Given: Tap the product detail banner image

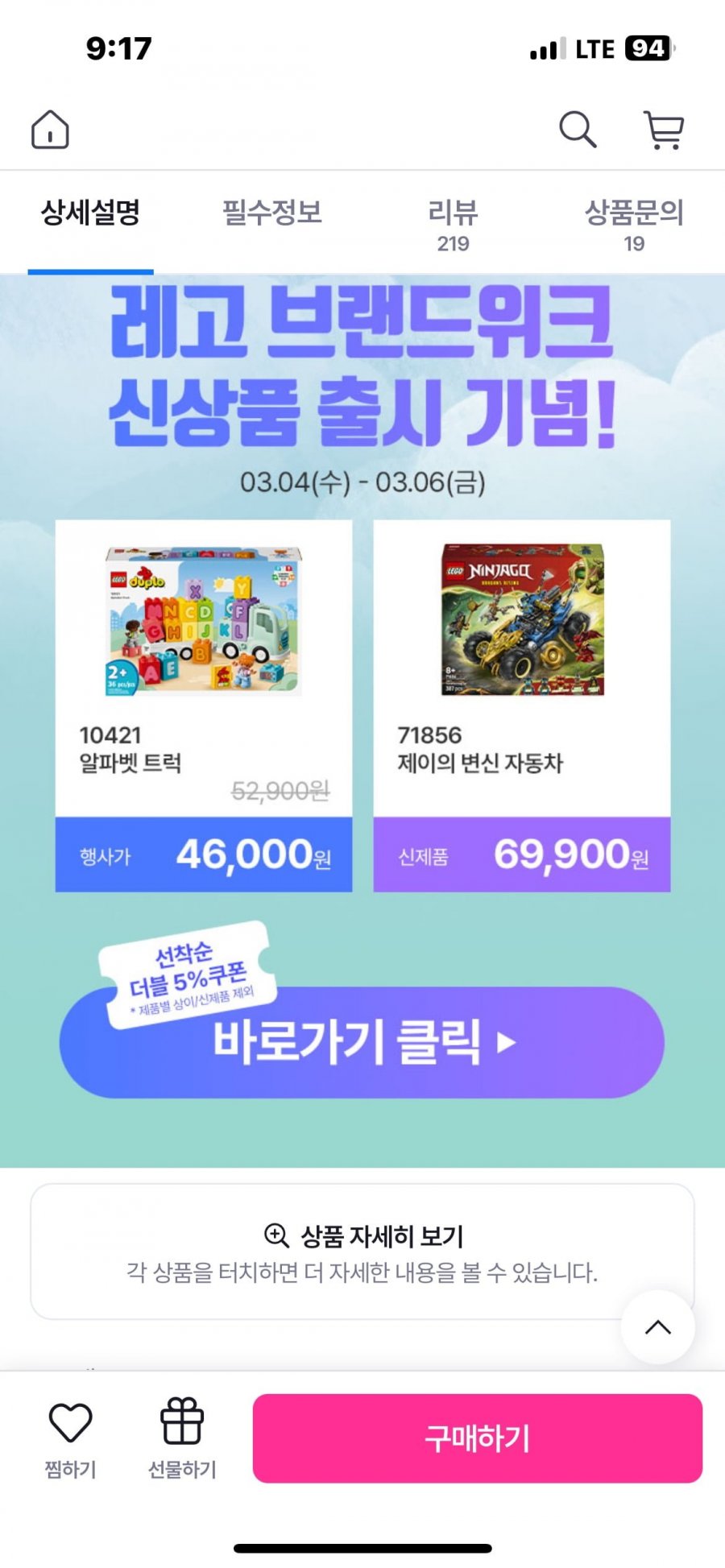Looking at the screenshot, I should [362, 721].
